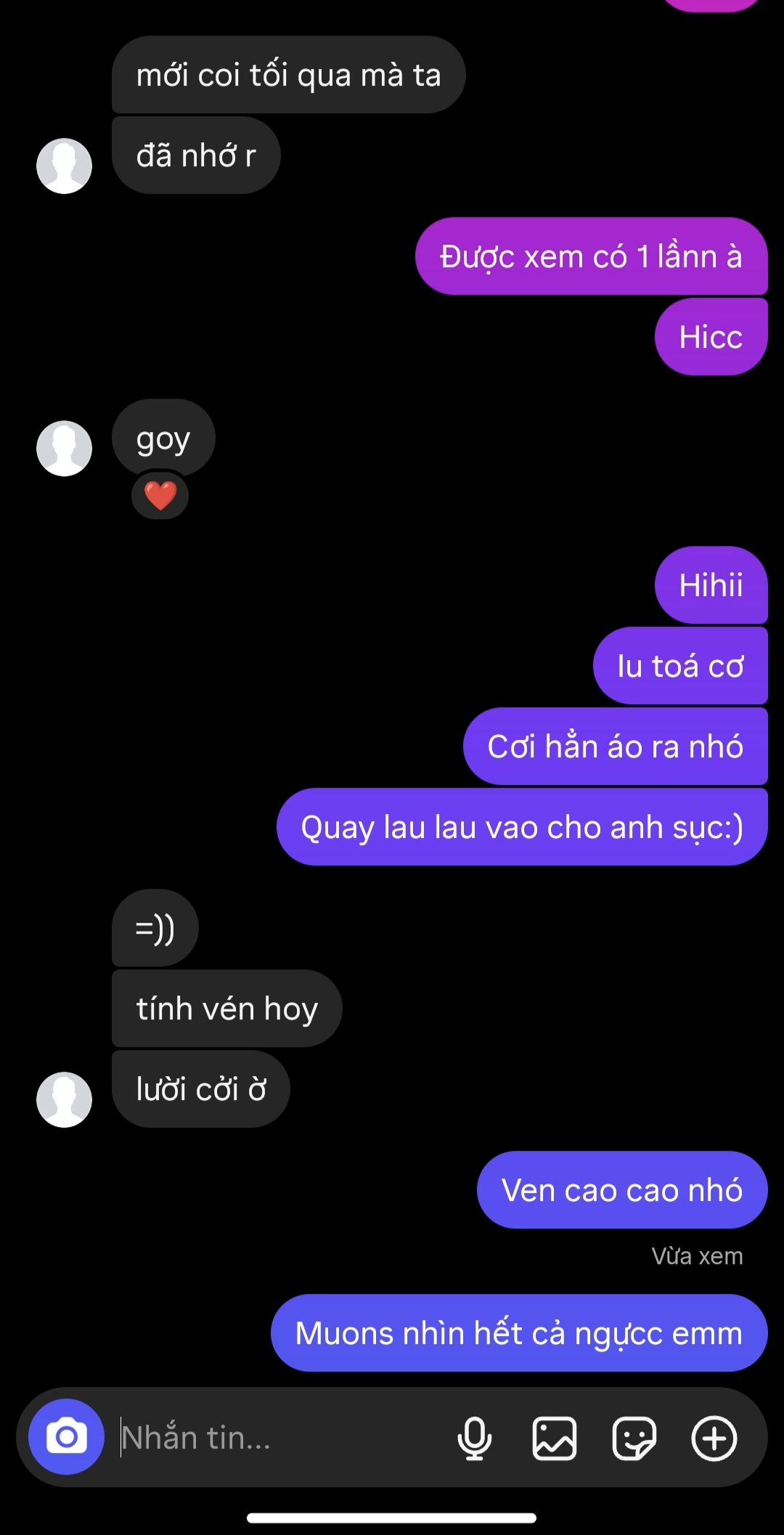Tap the microphone to record voice message

(475, 1438)
